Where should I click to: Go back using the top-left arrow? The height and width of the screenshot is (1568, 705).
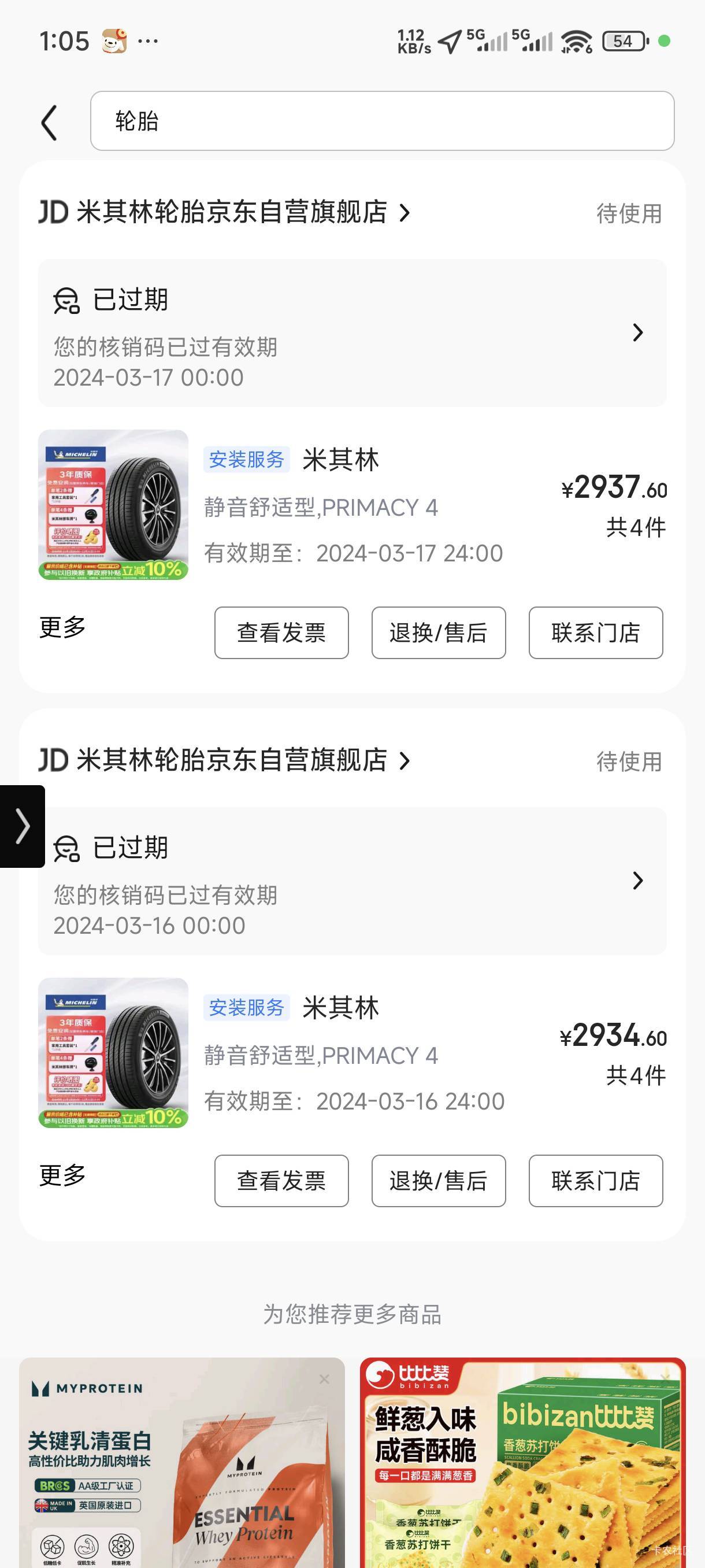[x=50, y=123]
